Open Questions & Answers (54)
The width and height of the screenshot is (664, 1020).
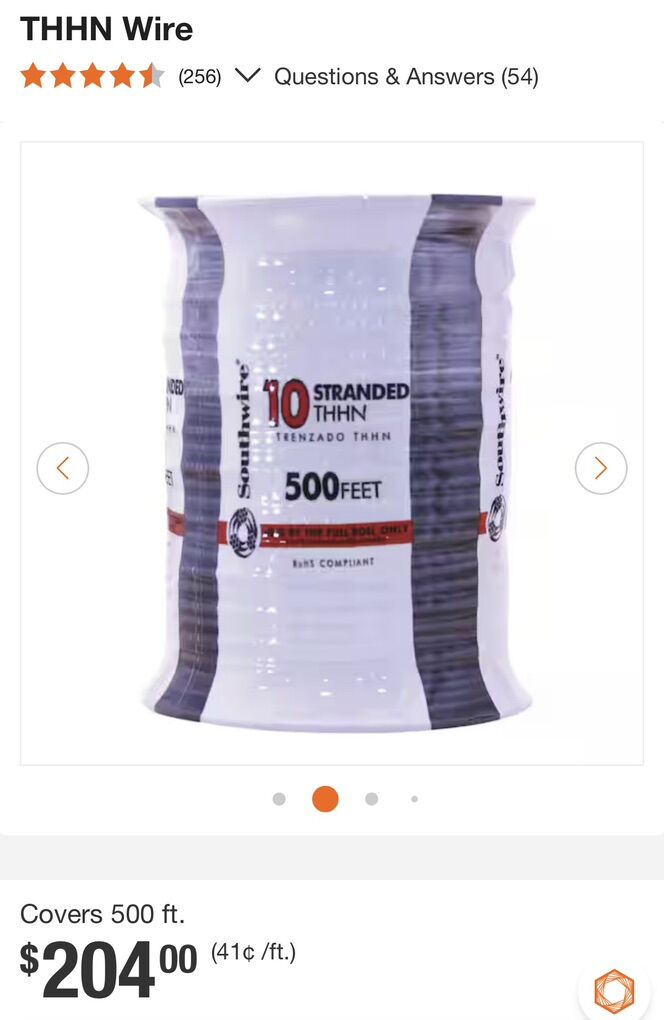(x=406, y=76)
